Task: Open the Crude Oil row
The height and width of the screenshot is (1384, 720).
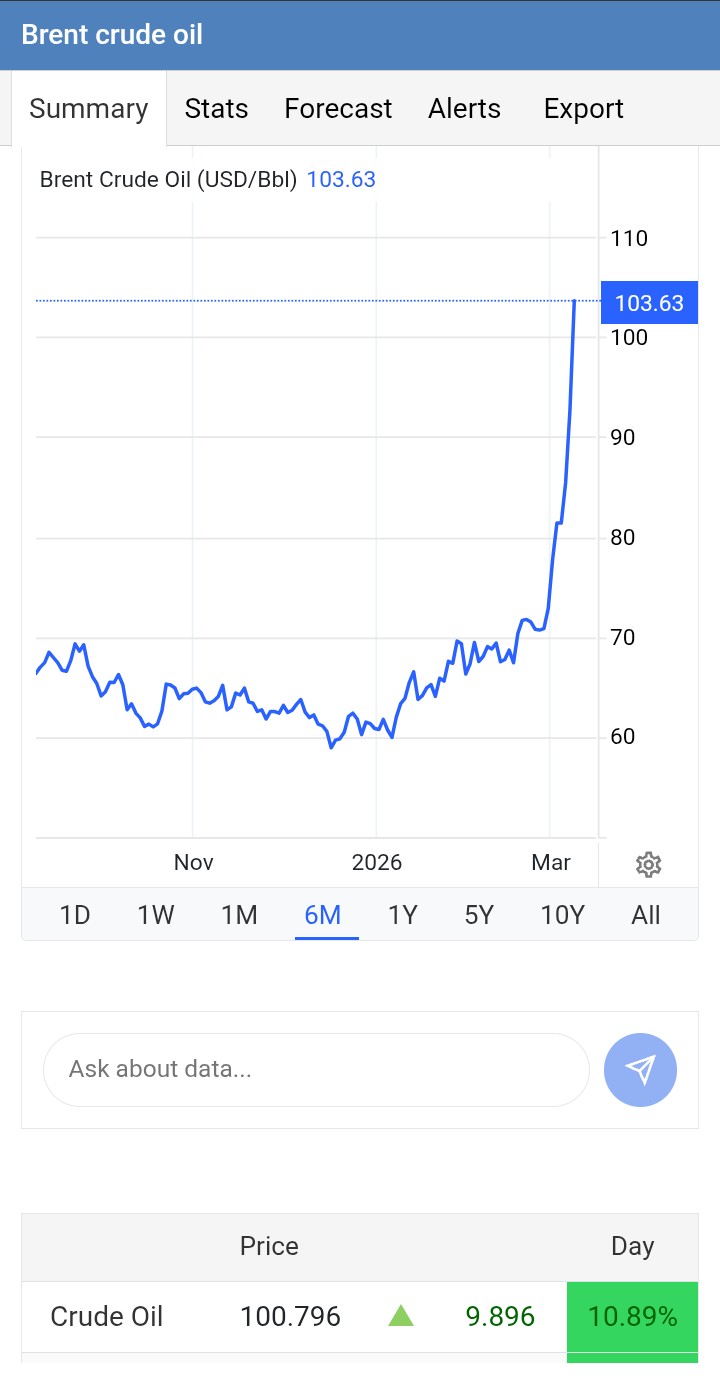Action: (107, 1317)
